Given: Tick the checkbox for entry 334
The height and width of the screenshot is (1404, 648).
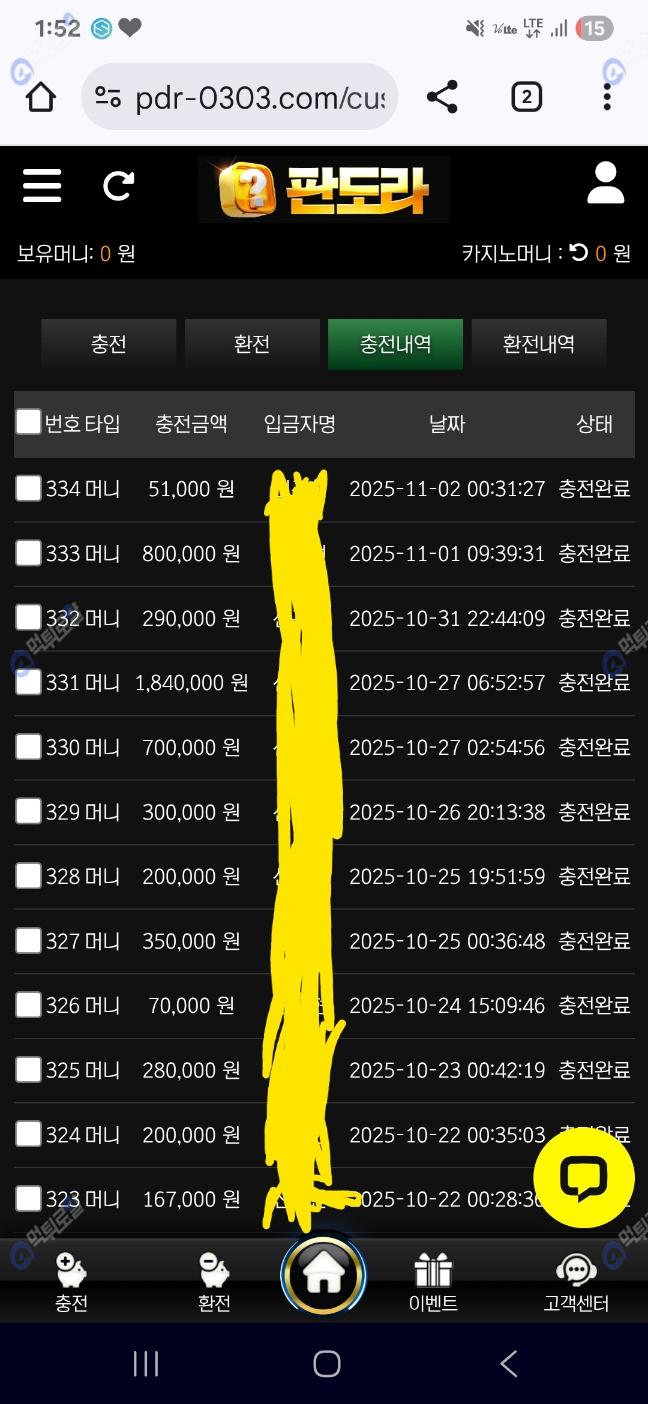Looking at the screenshot, I should [28, 488].
